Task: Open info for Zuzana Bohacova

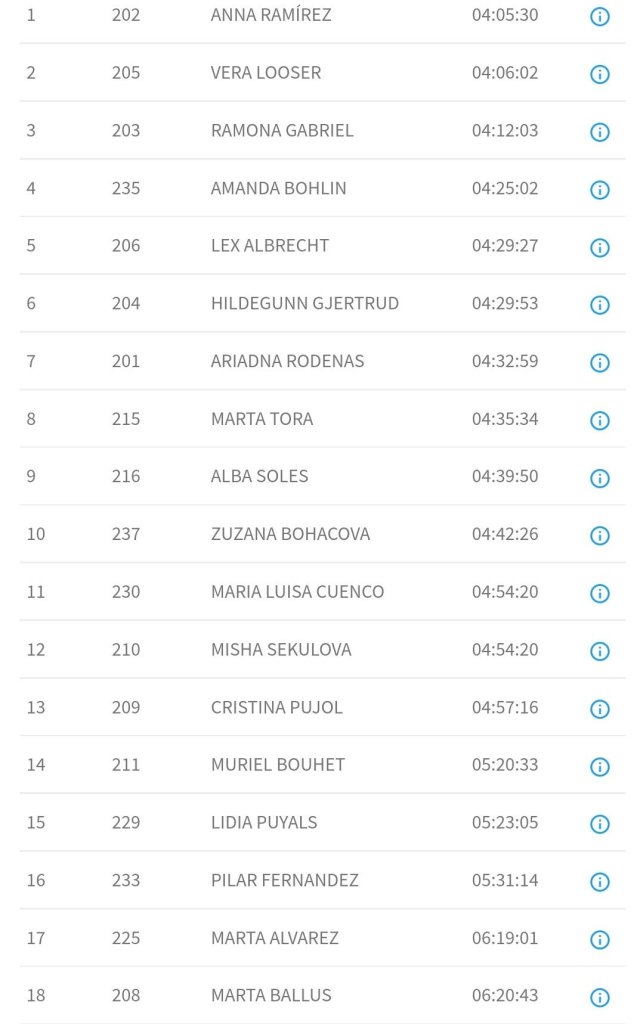Action: click(599, 536)
